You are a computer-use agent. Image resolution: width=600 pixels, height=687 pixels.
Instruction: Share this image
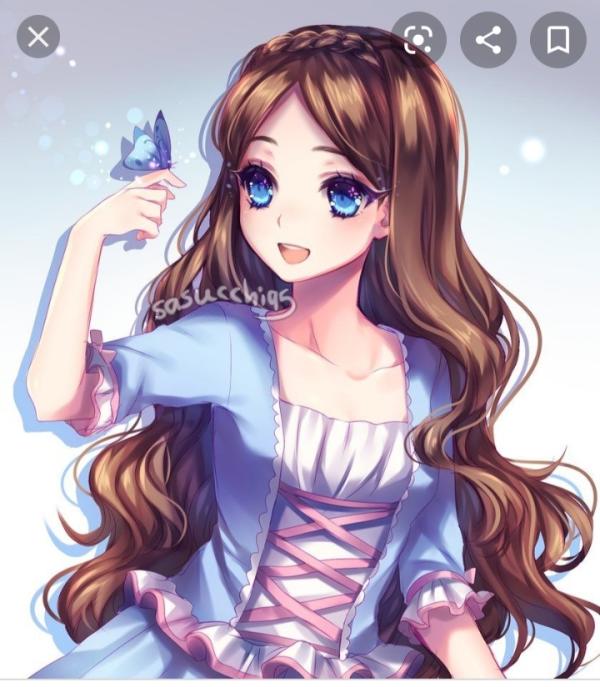click(x=488, y=40)
